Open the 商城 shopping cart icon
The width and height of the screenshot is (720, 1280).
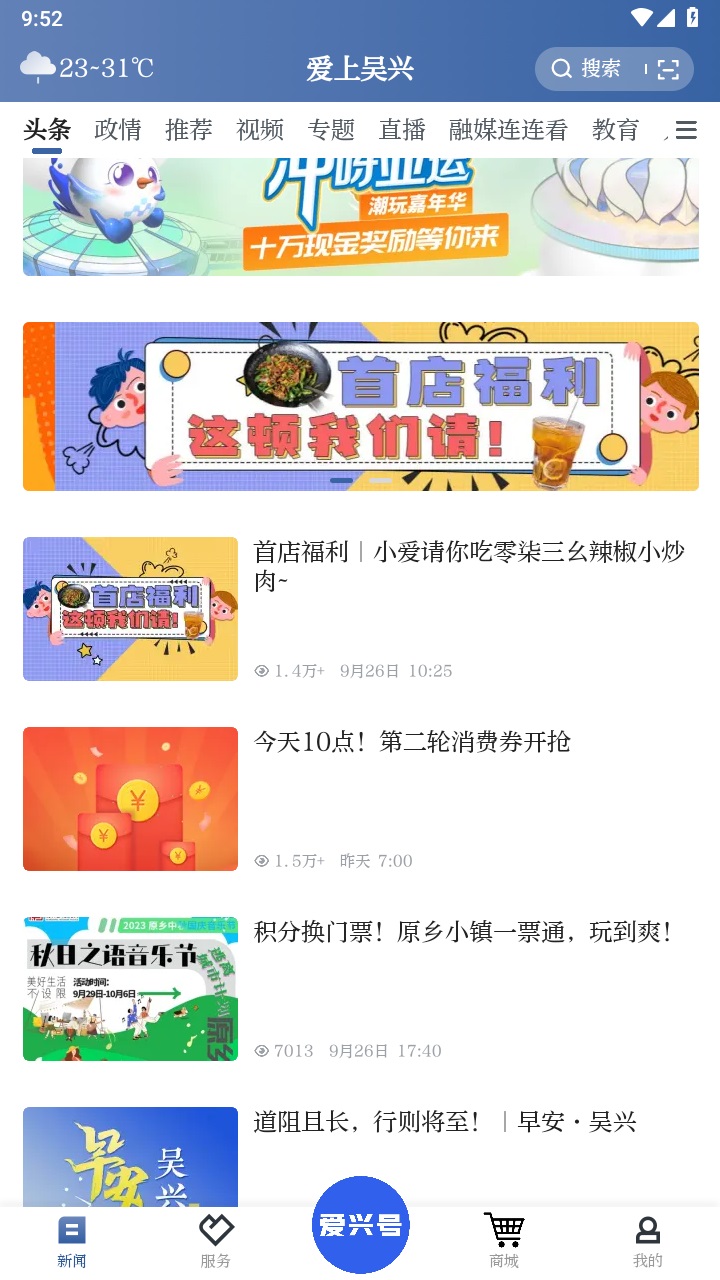[x=504, y=1230]
